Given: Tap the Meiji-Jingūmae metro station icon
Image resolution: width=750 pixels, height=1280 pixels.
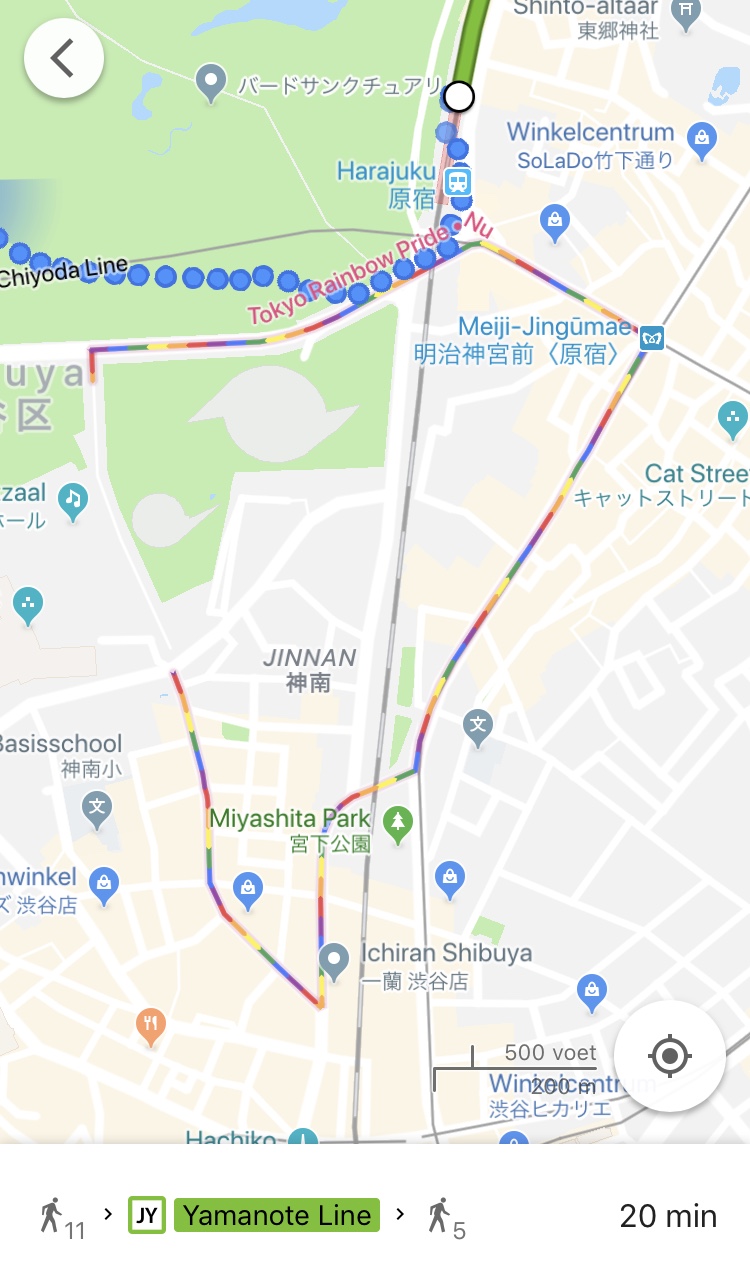Looking at the screenshot, I should (x=652, y=338).
